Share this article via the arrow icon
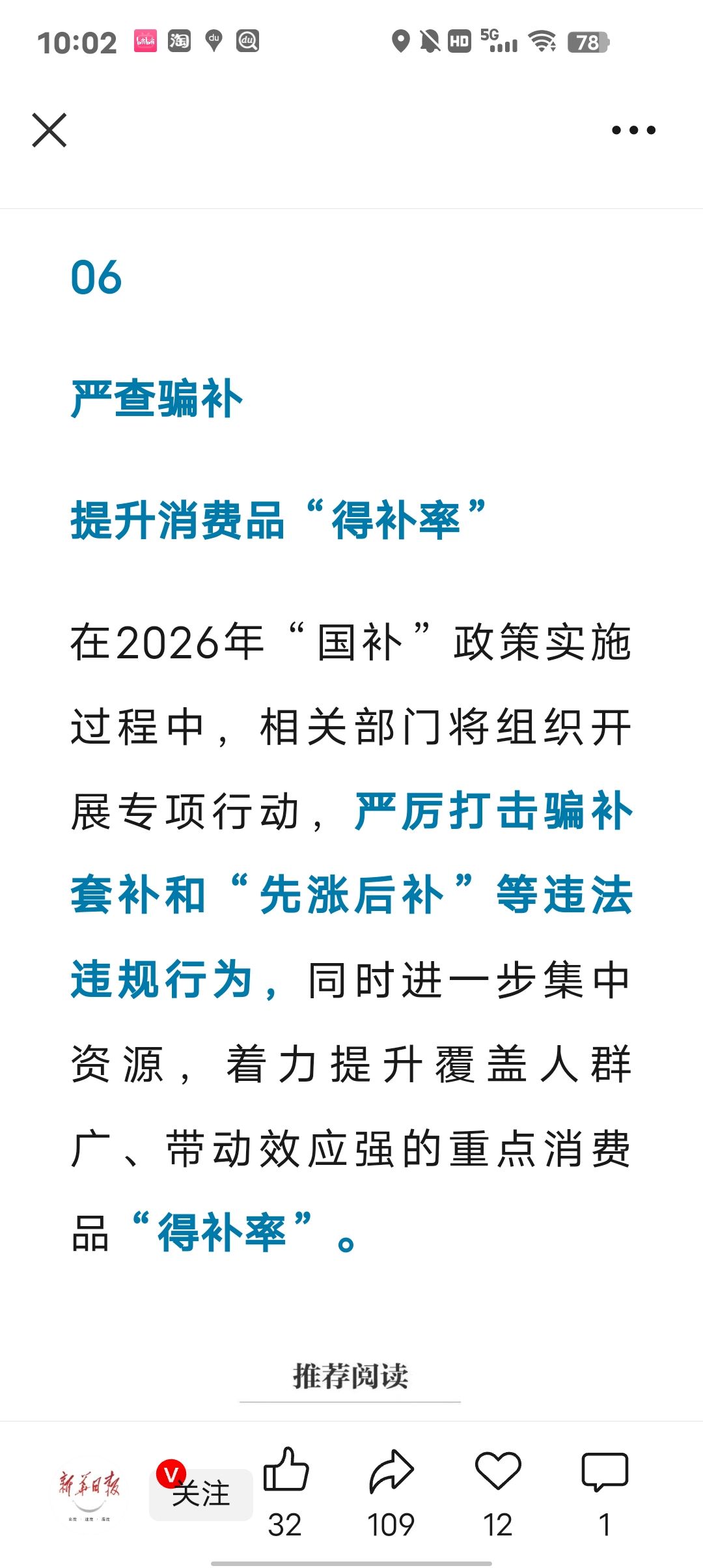 pos(391,1472)
